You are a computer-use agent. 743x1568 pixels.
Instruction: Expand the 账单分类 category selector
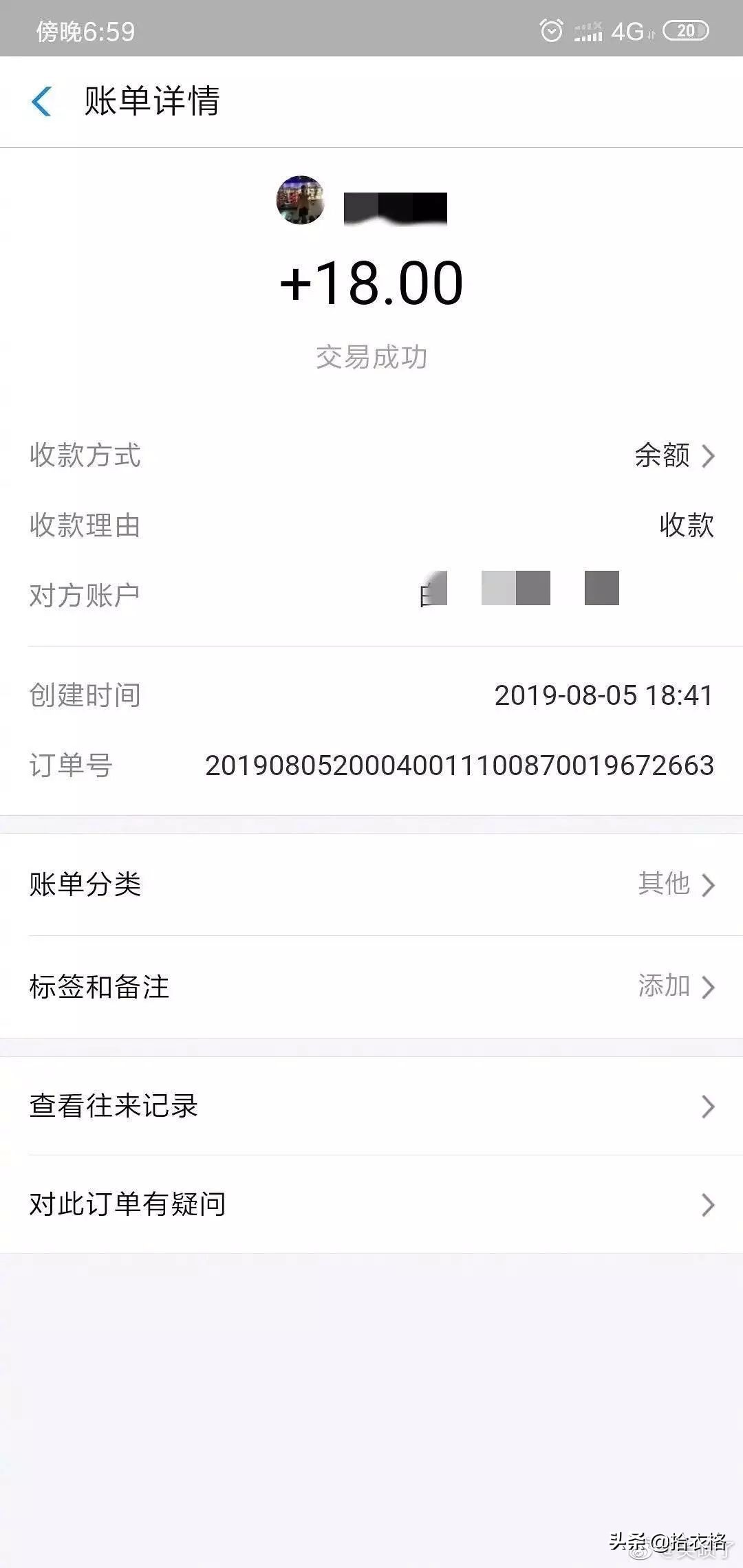709,886
